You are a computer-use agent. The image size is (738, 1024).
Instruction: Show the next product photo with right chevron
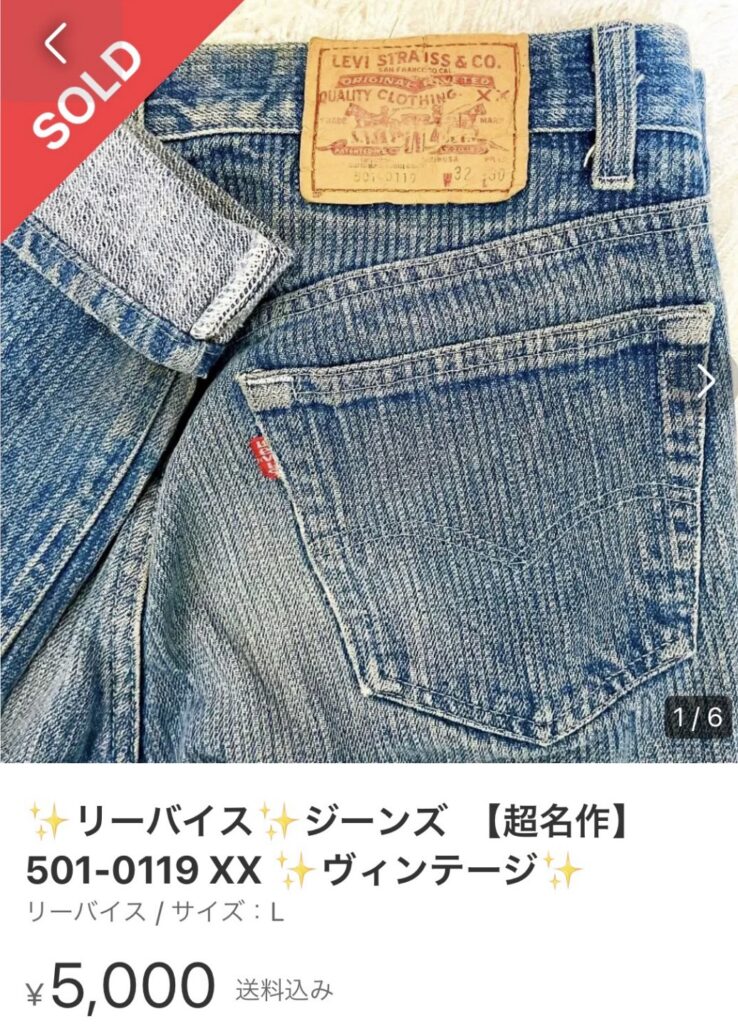[x=706, y=380]
